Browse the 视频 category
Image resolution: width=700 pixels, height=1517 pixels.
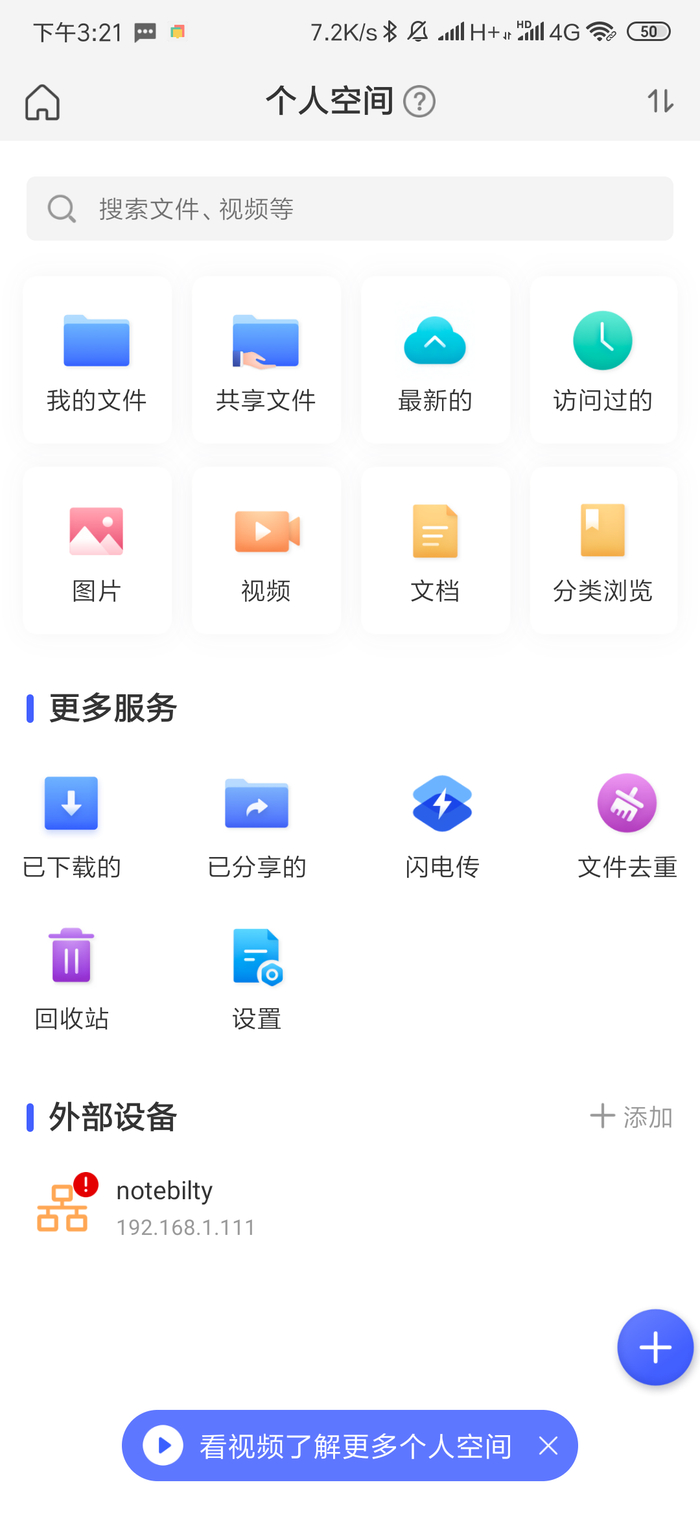click(x=266, y=551)
